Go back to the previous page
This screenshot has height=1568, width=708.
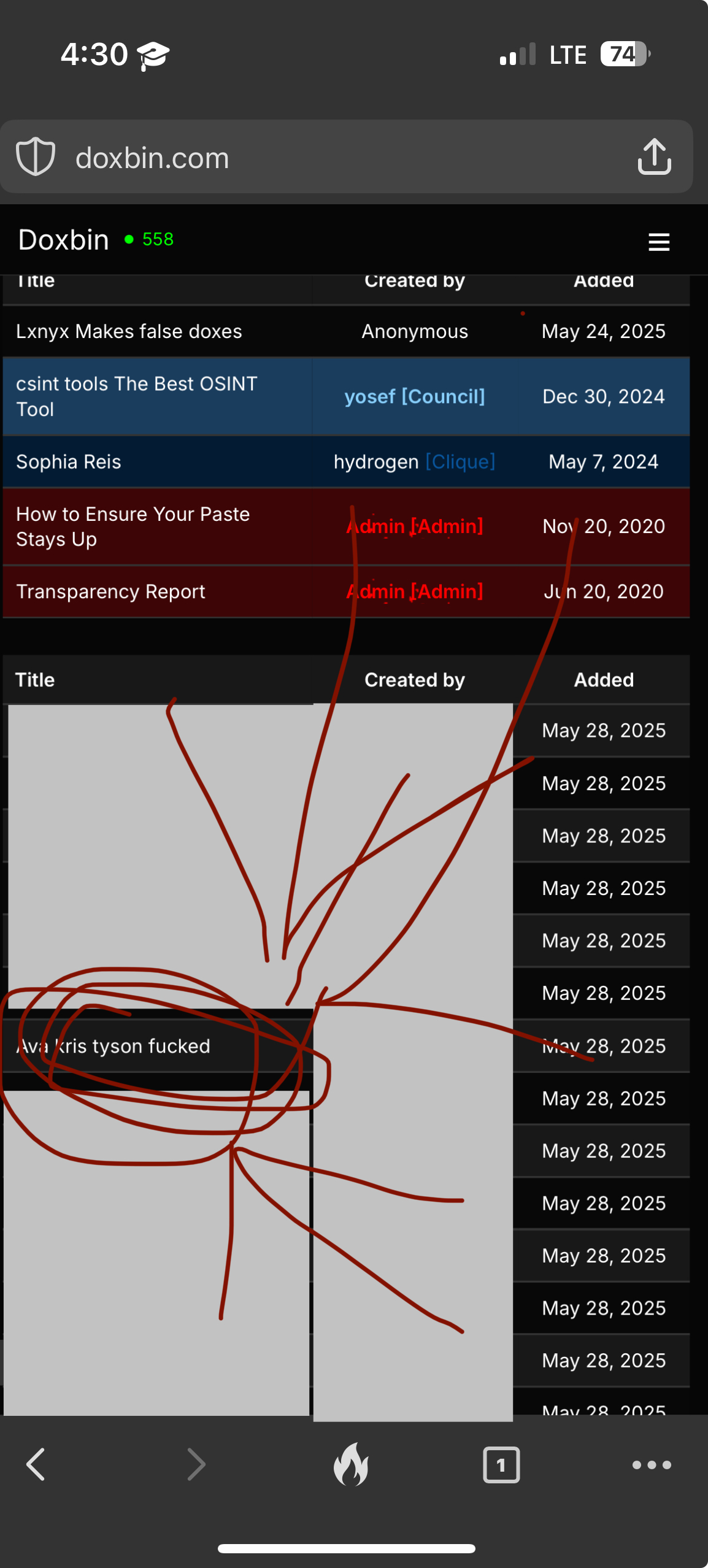click(x=36, y=1464)
